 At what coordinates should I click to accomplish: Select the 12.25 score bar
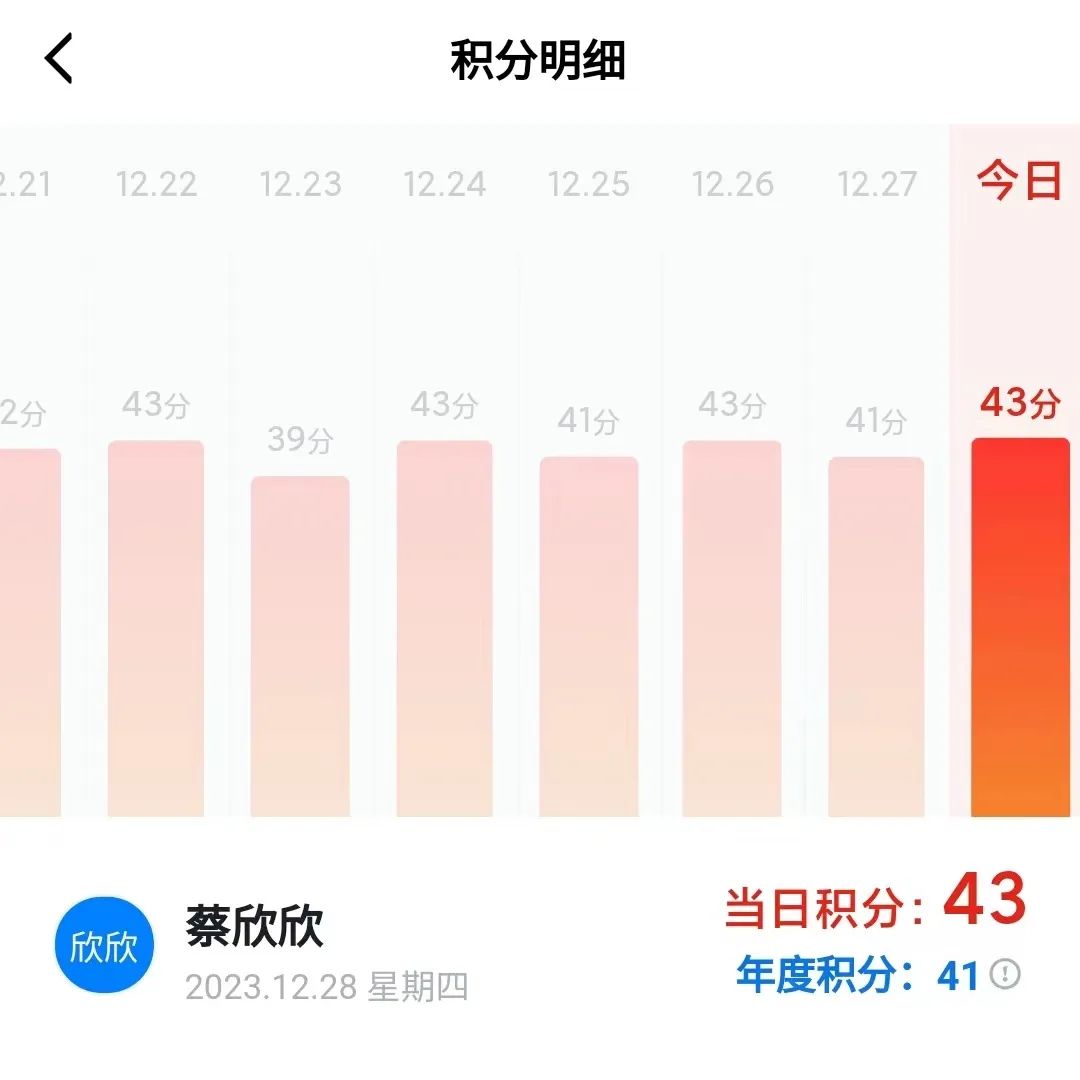point(588,636)
